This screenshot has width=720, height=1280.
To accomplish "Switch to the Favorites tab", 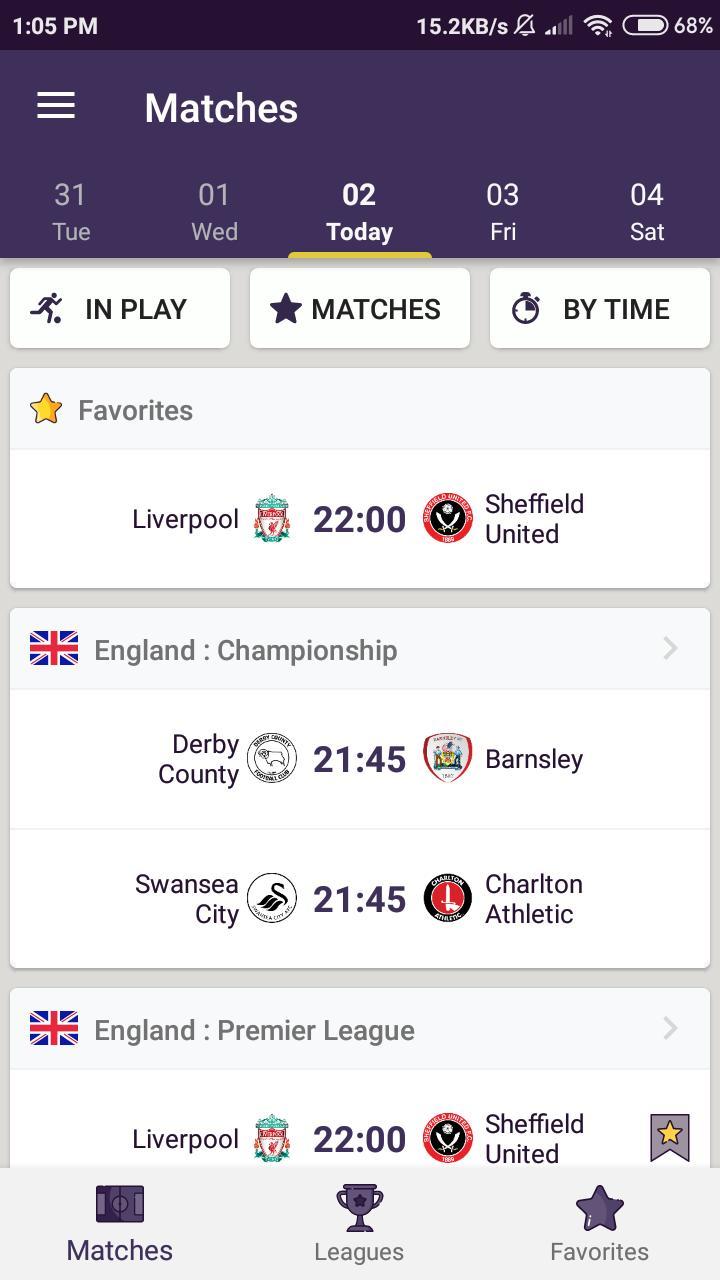I will coord(599,1222).
